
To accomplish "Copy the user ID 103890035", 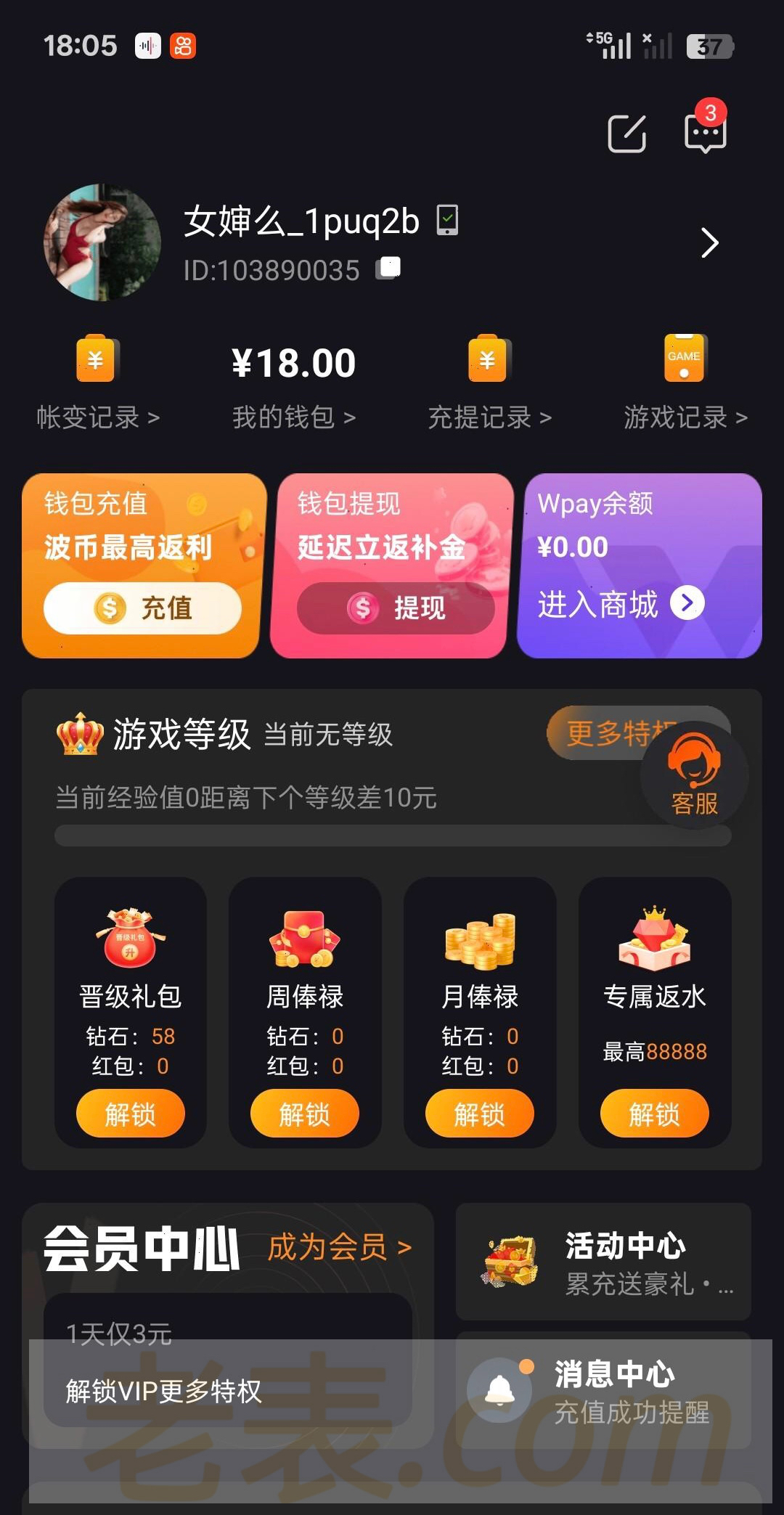I will point(389,269).
